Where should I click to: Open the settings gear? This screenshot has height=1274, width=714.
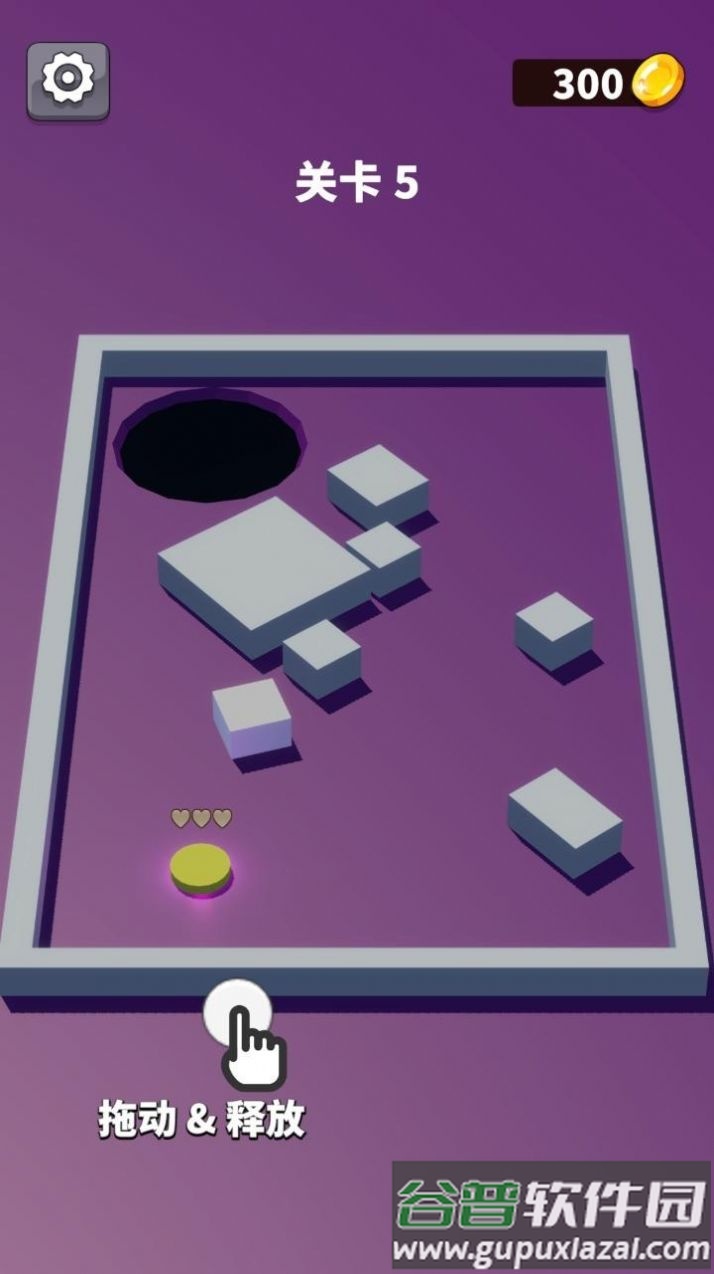pos(68,80)
